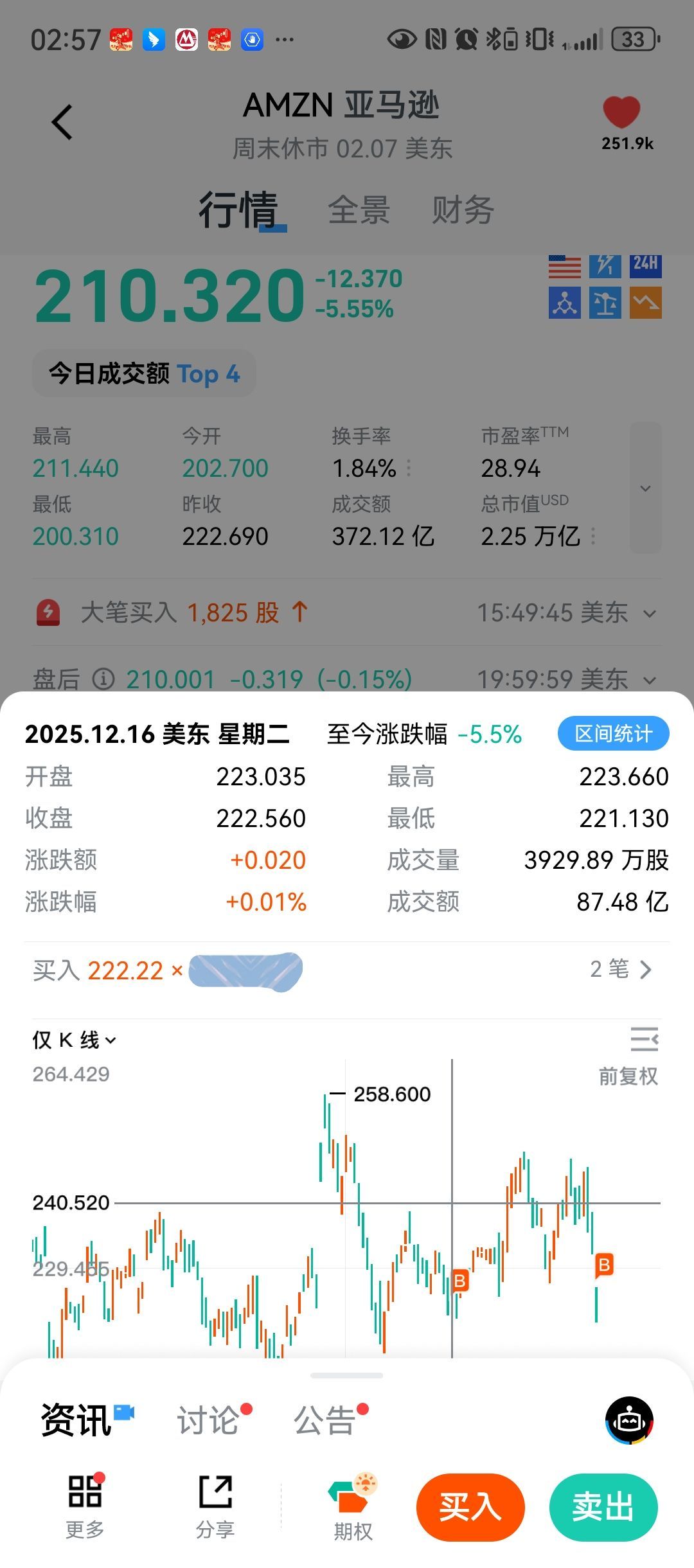Viewport: 694px width, 1568px height.
Task: Open the 区间统计 button
Action: tap(613, 734)
